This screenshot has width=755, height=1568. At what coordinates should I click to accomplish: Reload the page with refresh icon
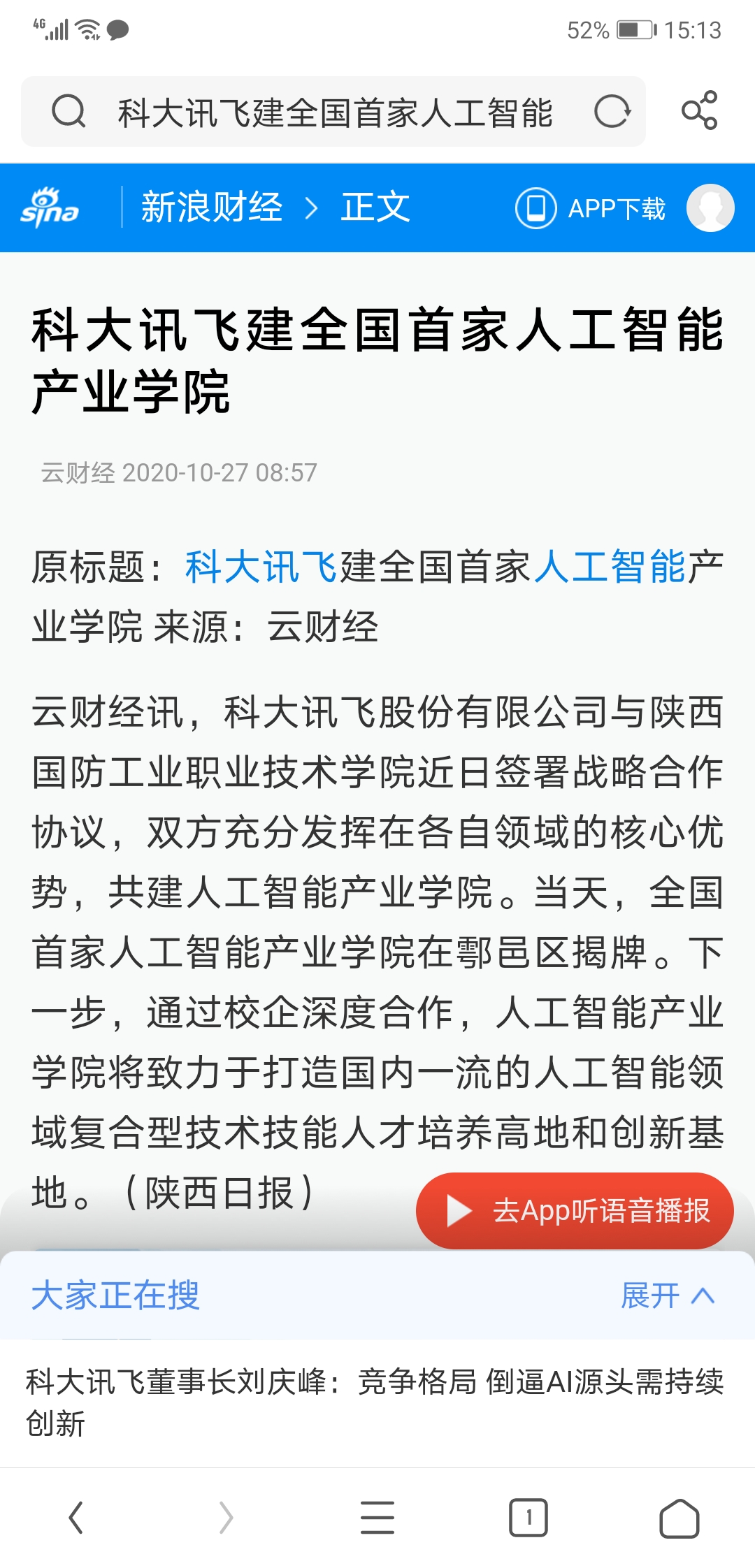(612, 112)
